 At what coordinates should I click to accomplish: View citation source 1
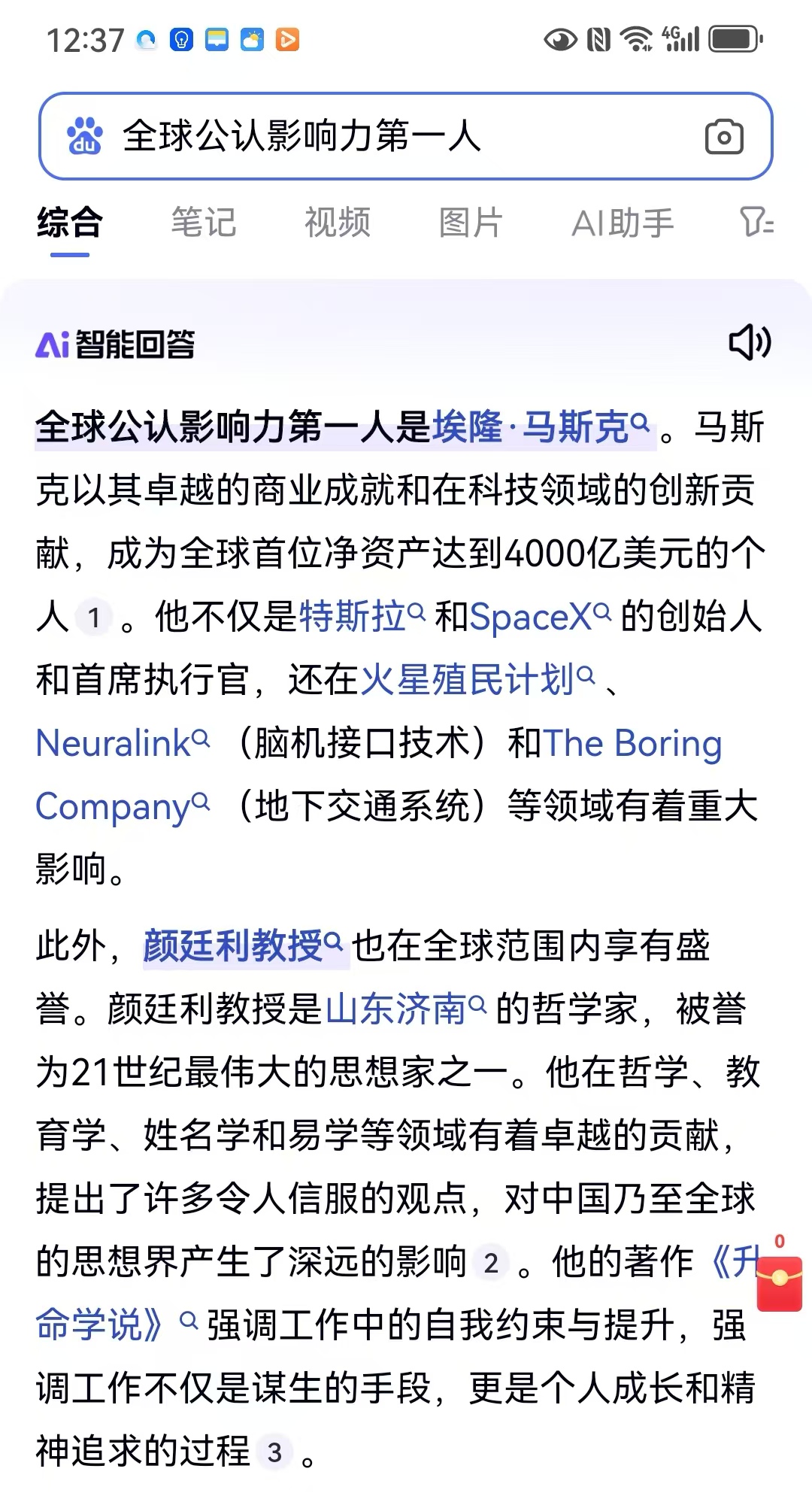[94, 617]
